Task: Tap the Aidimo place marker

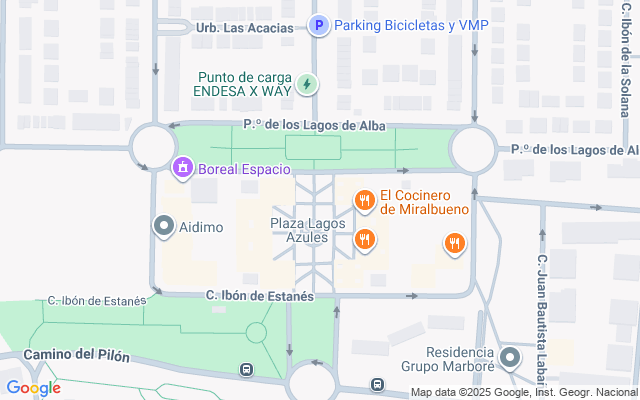Action: pyautogui.click(x=163, y=227)
